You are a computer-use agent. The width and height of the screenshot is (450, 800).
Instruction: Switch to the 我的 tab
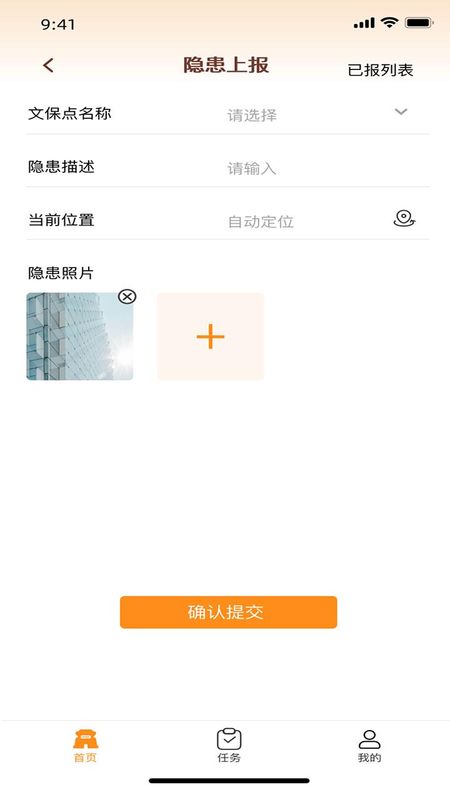coord(369,745)
